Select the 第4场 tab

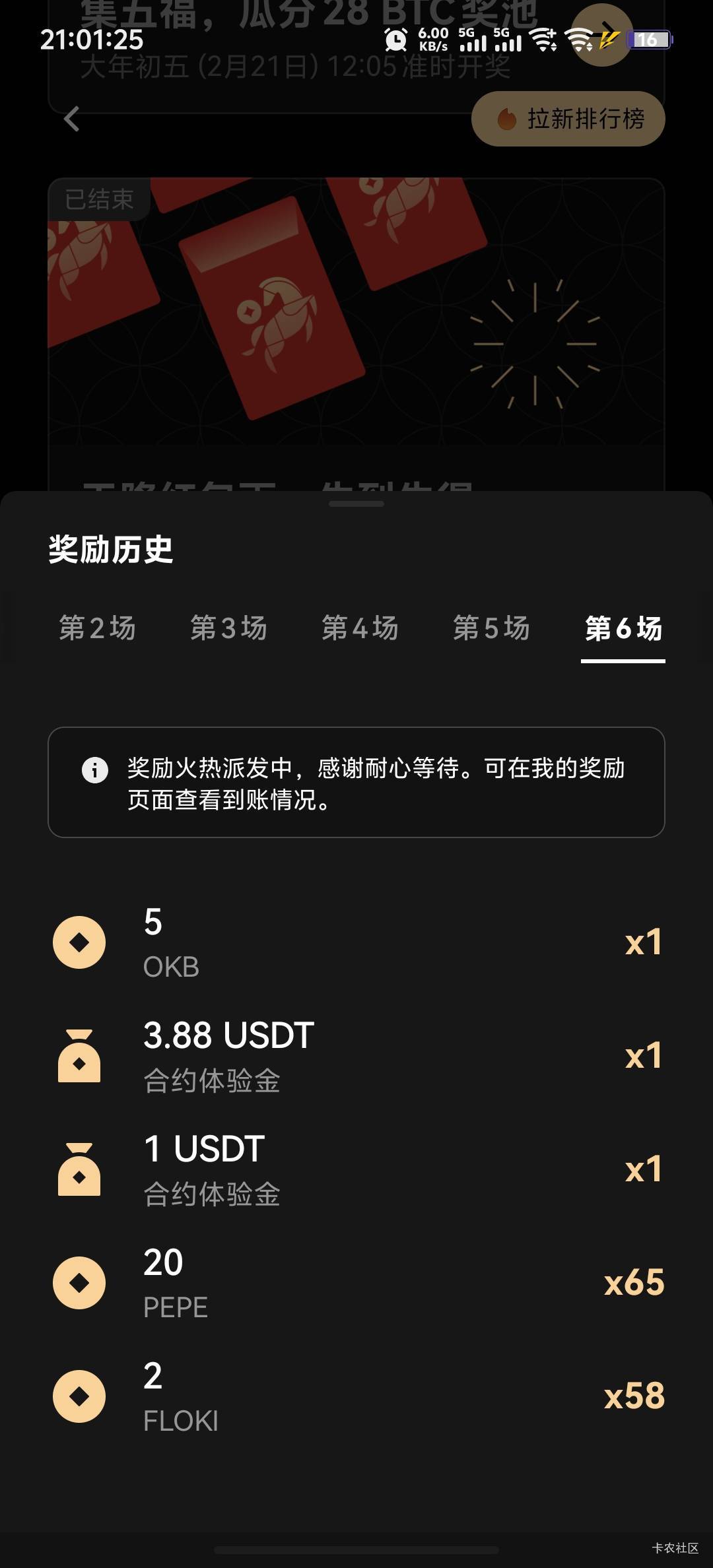(x=360, y=628)
